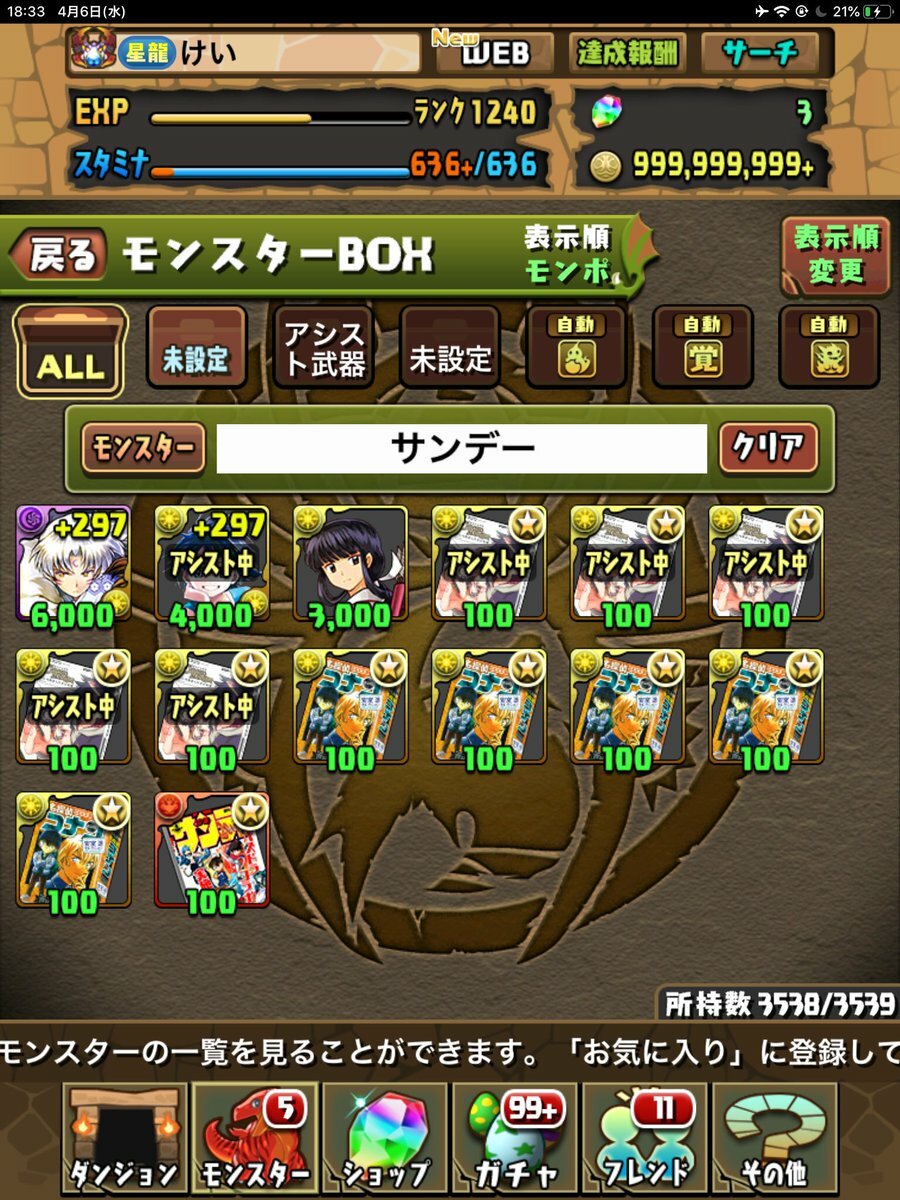Image resolution: width=900 pixels, height=1200 pixels.
Task: Open the WEB button
Action: point(494,52)
